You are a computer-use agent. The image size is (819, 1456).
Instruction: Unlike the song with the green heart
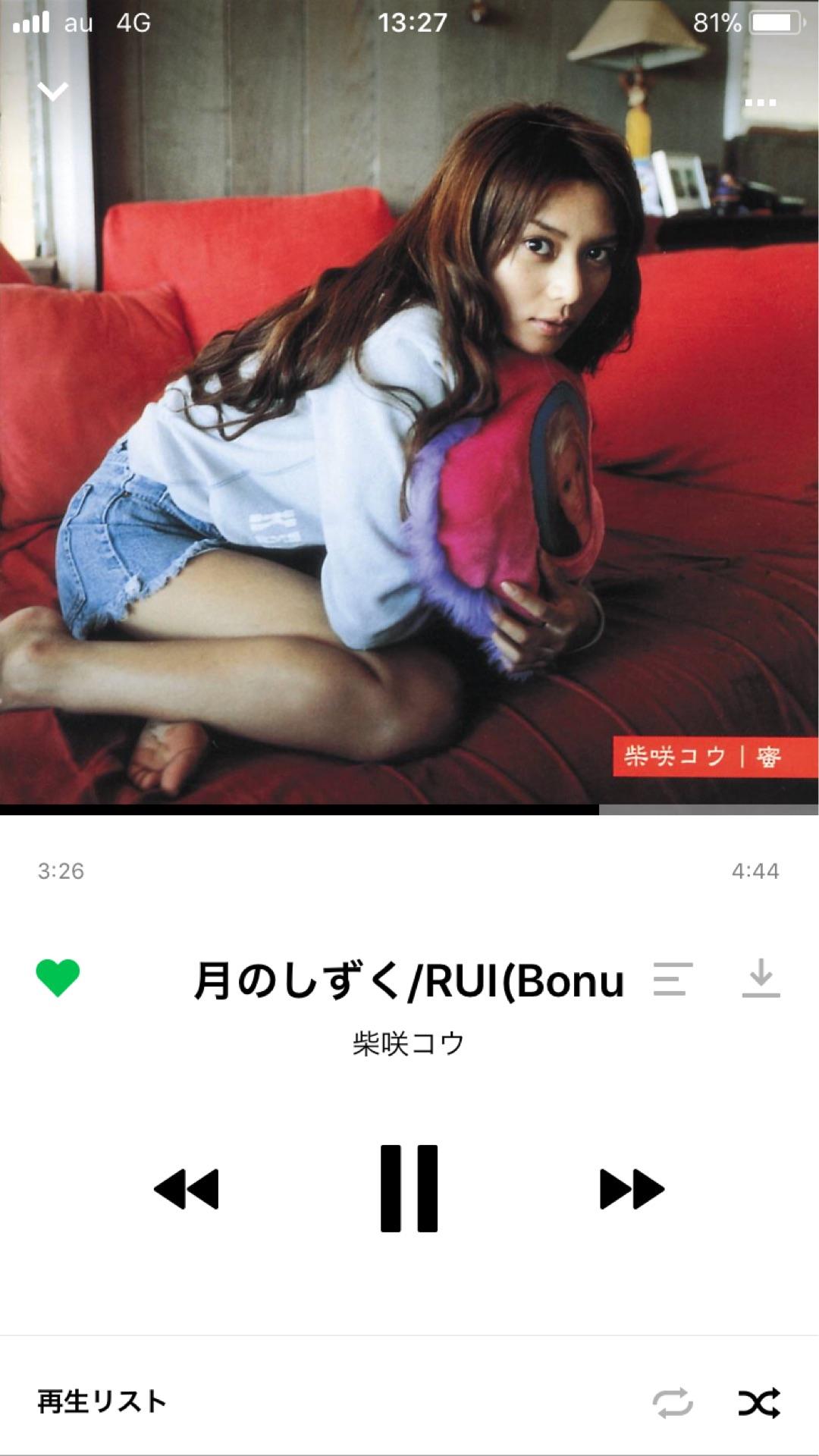(x=58, y=977)
